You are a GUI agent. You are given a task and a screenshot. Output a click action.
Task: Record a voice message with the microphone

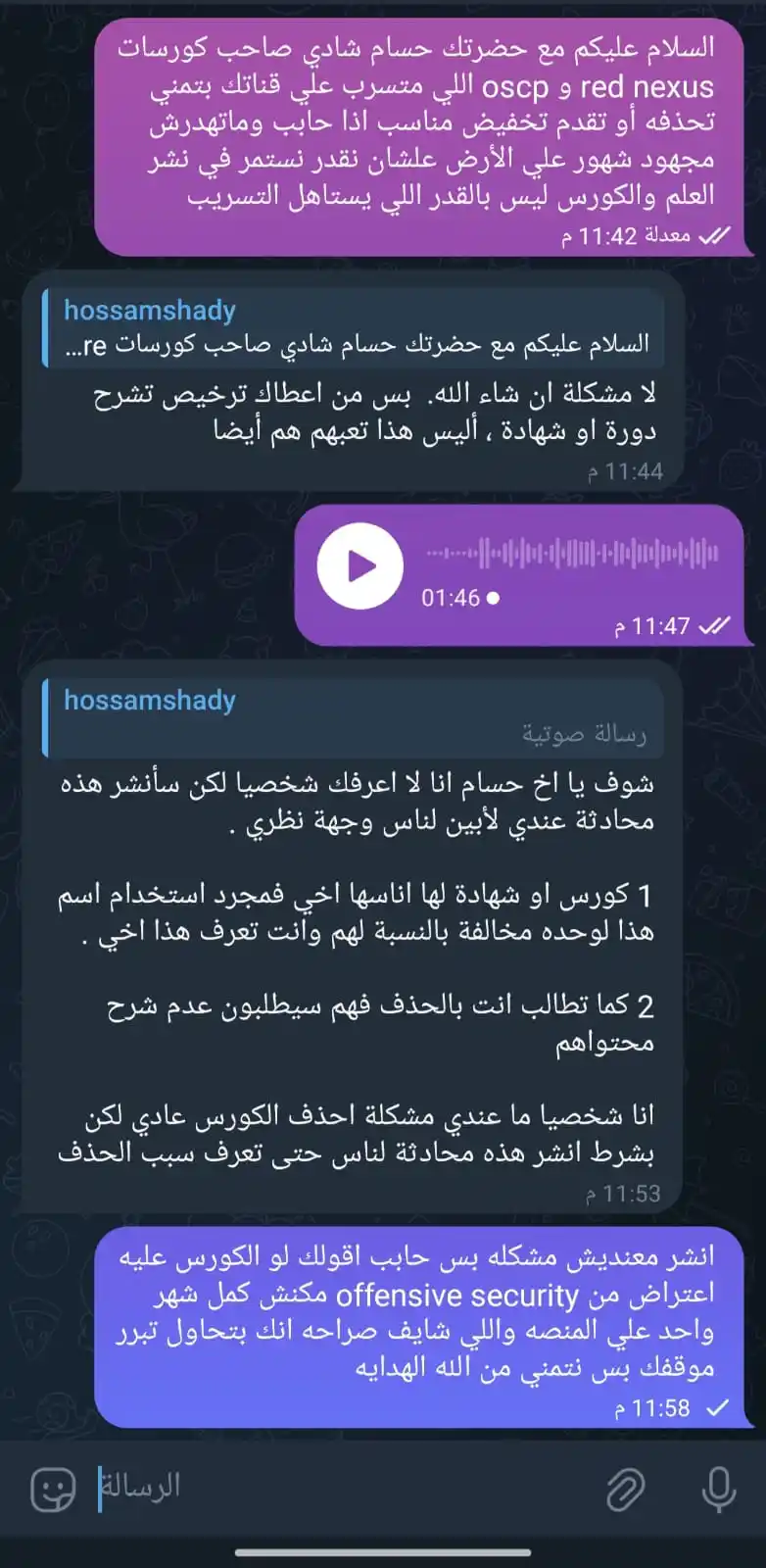[718, 1490]
